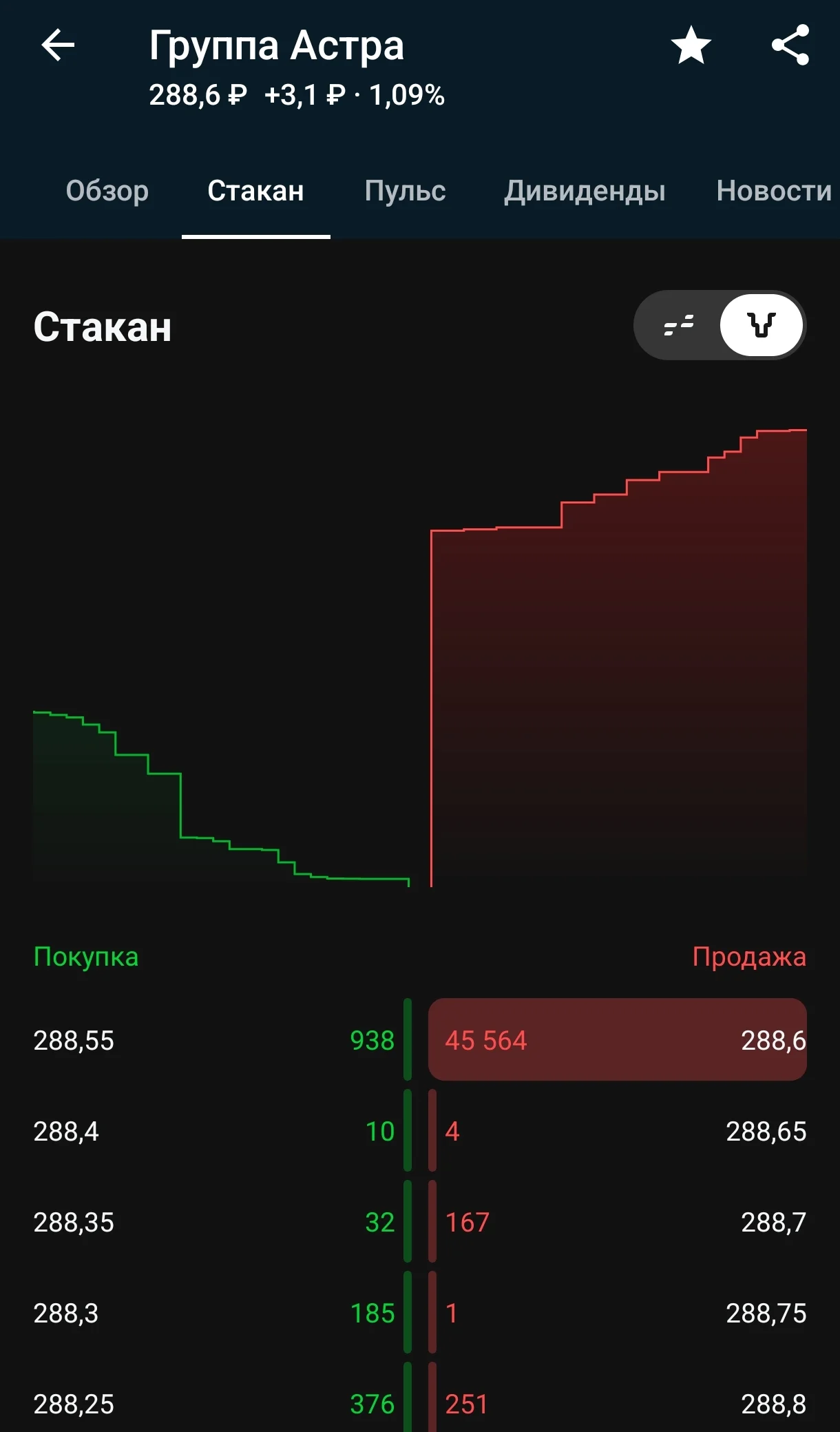Switch to the Дивиденды tab
840x1432 pixels.
pyautogui.click(x=585, y=191)
